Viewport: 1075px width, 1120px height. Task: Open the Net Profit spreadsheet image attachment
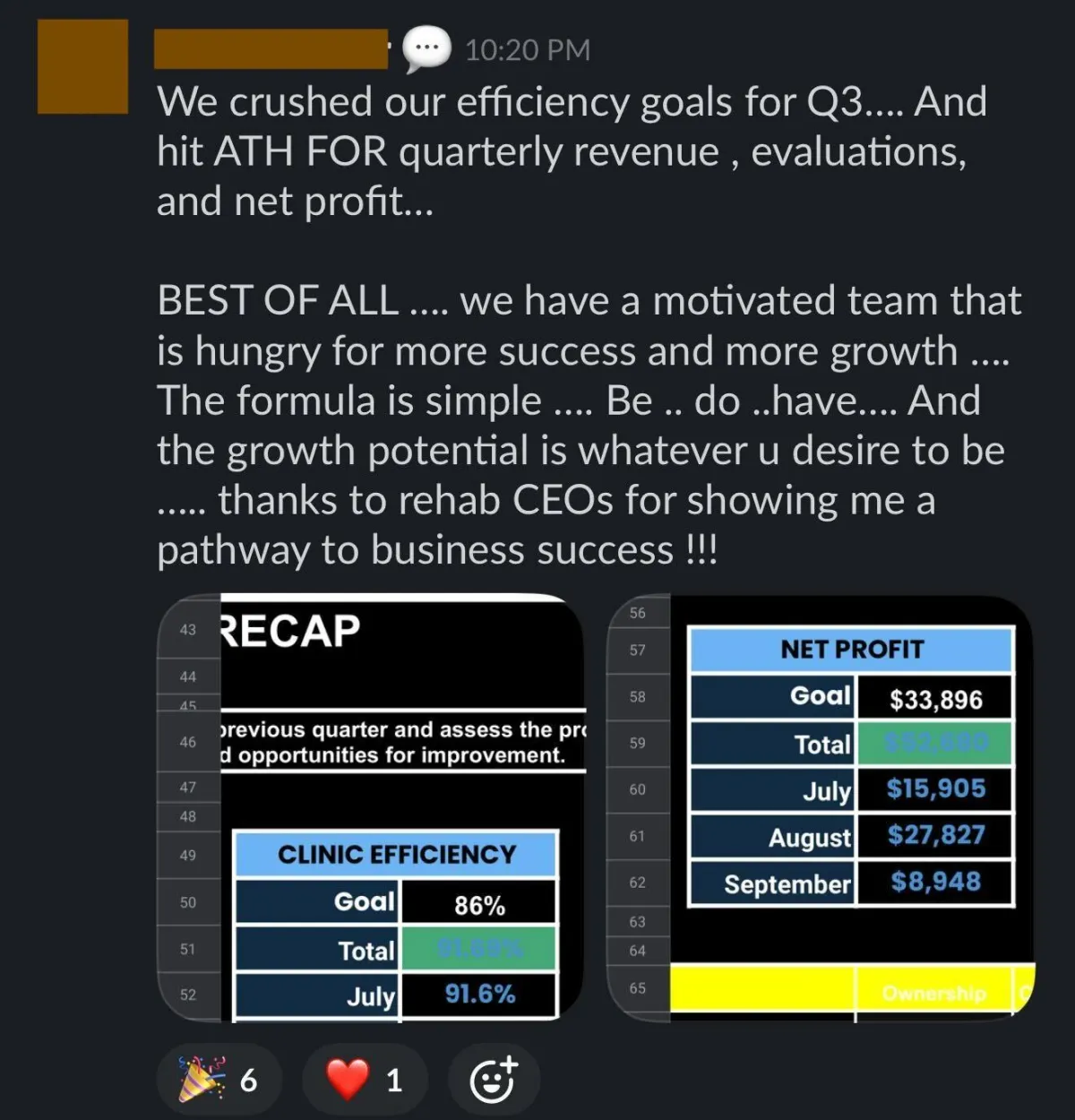[821, 806]
